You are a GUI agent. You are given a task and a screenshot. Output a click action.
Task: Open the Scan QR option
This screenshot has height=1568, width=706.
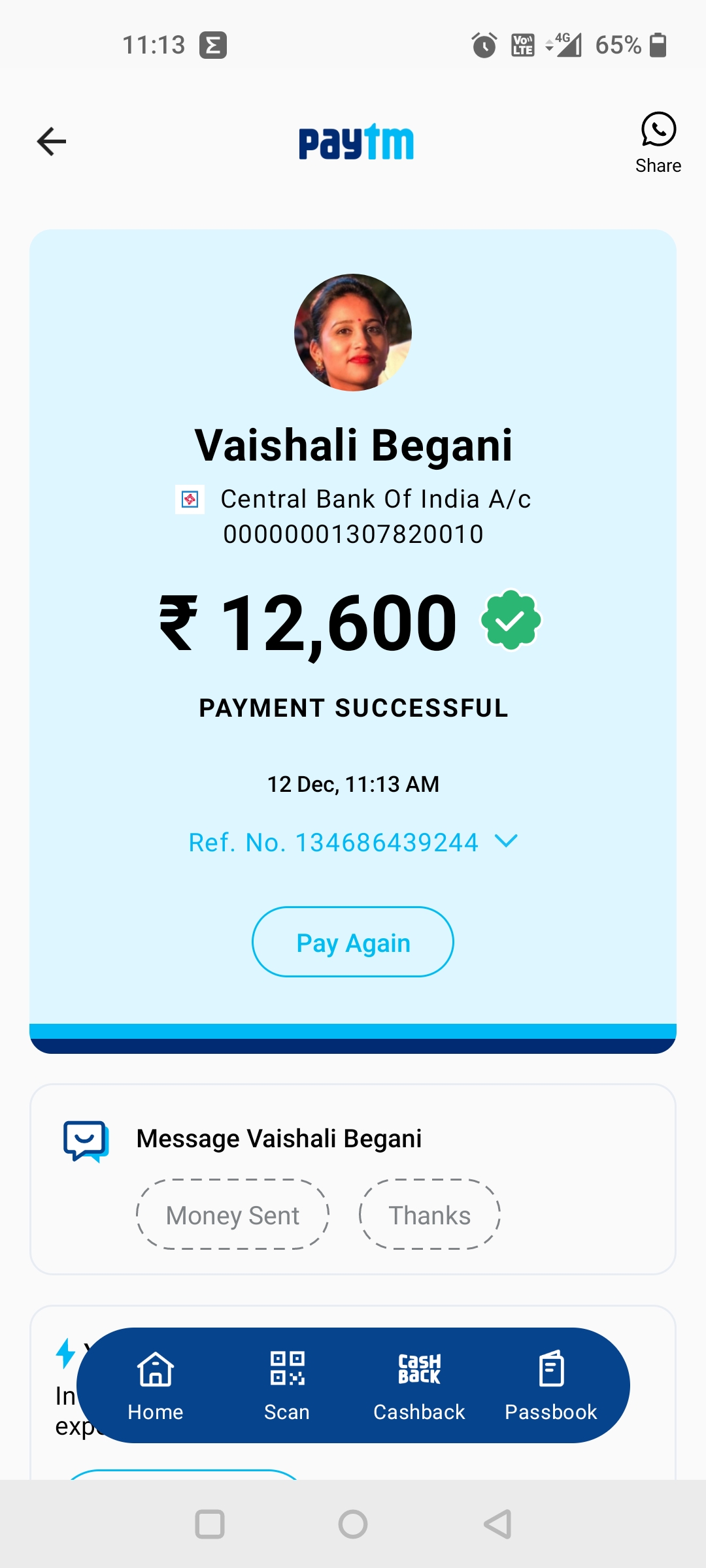tap(287, 1385)
